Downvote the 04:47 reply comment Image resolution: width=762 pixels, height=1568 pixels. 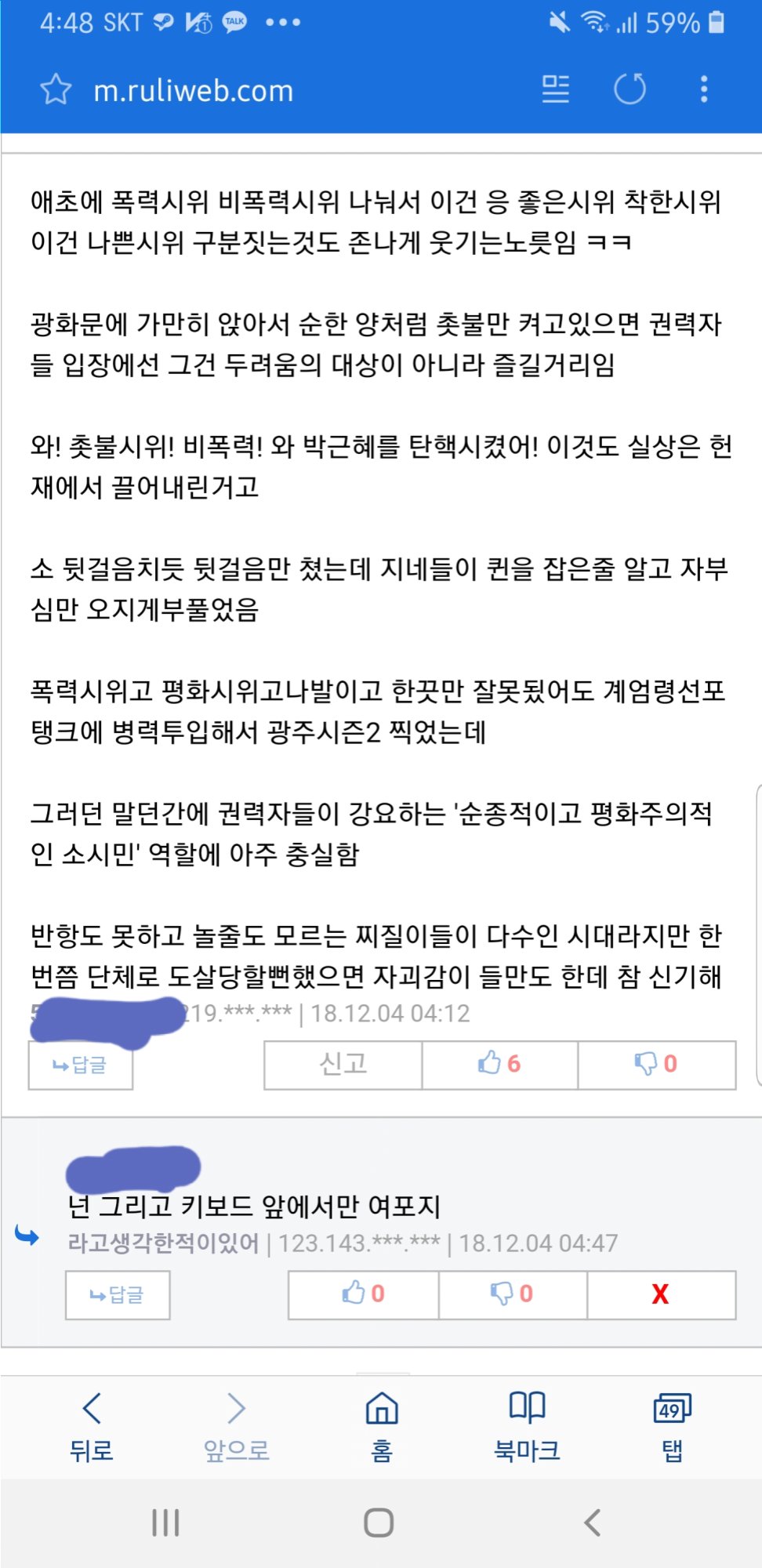tap(513, 1294)
